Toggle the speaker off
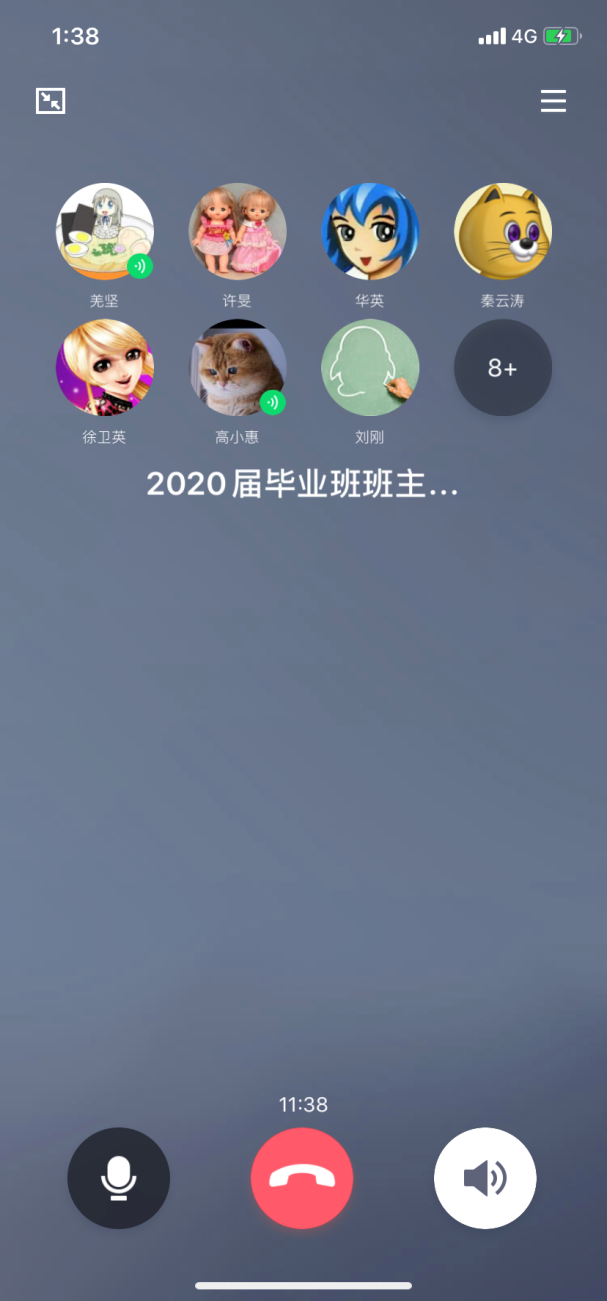The width and height of the screenshot is (607, 1301). tap(485, 1179)
